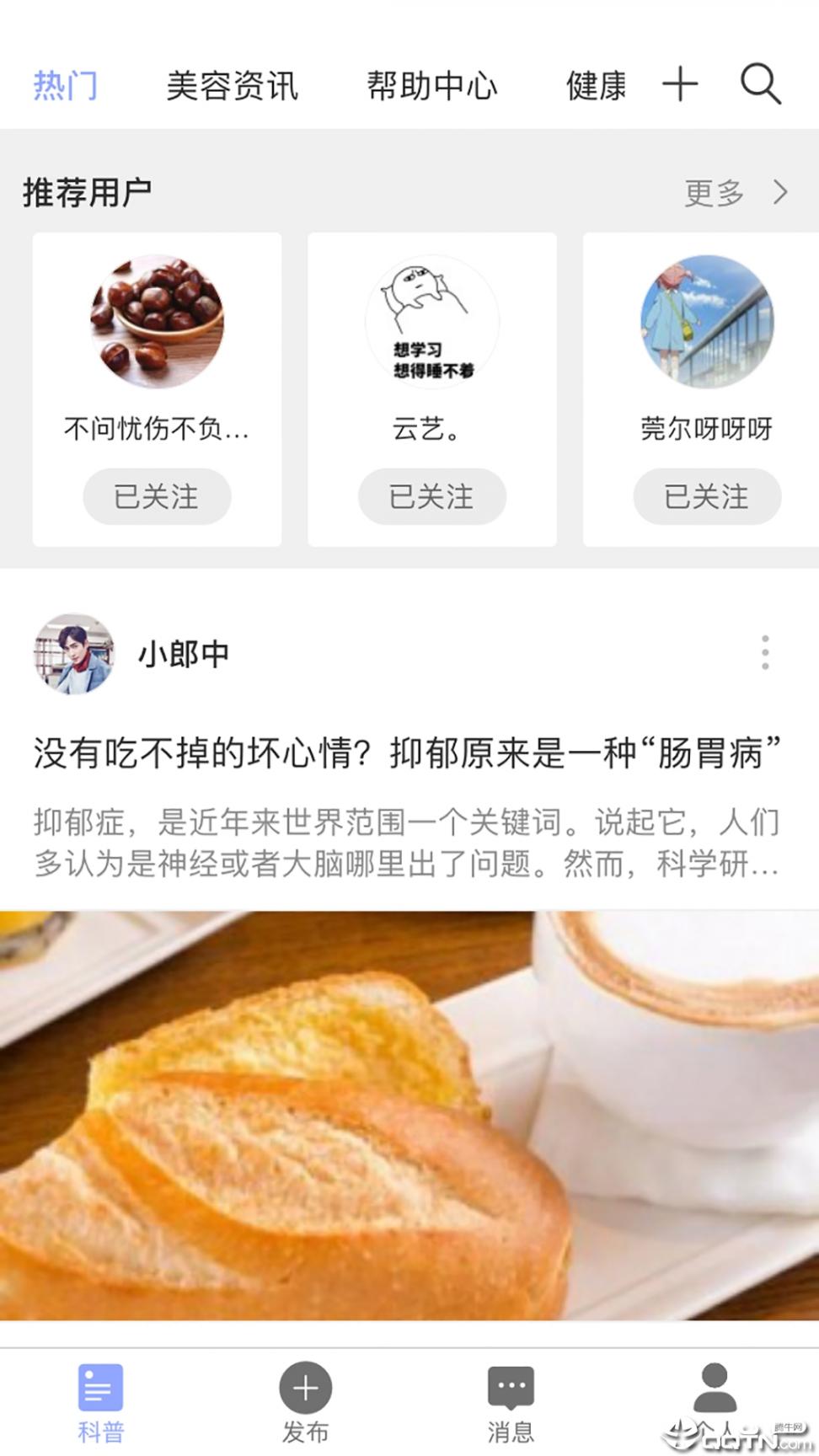The width and height of the screenshot is (819, 1456).
Task: Open the bread photo in 小郎中's article
Action: tap(409, 1115)
